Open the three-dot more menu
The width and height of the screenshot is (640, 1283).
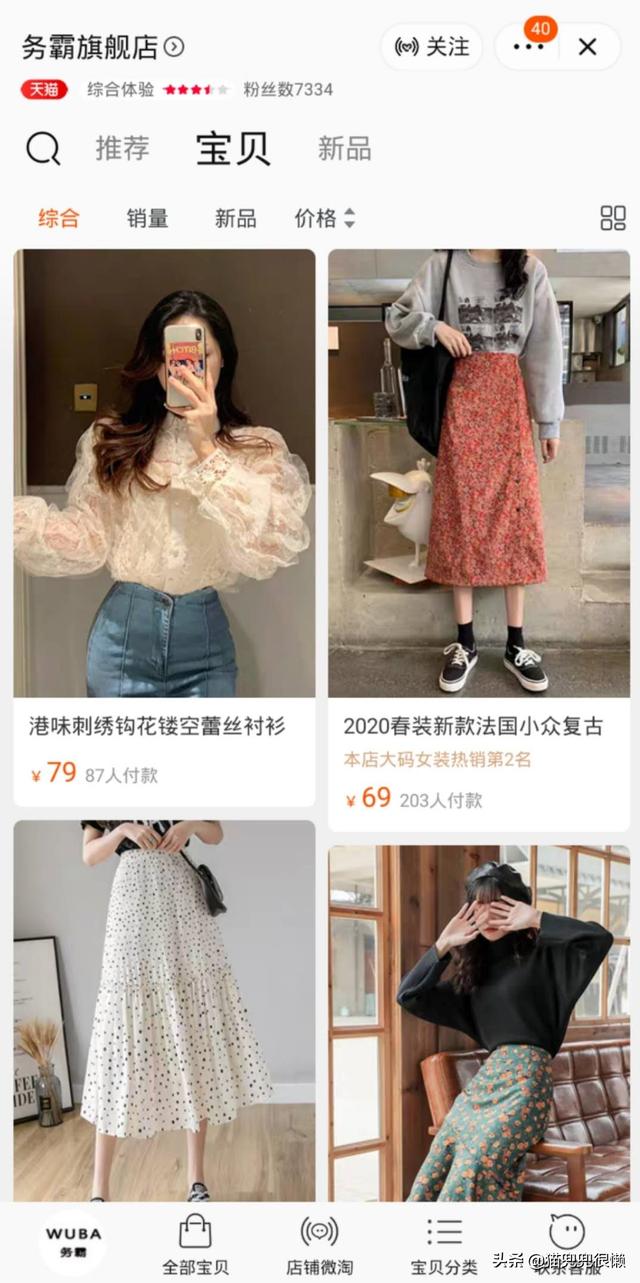point(528,47)
